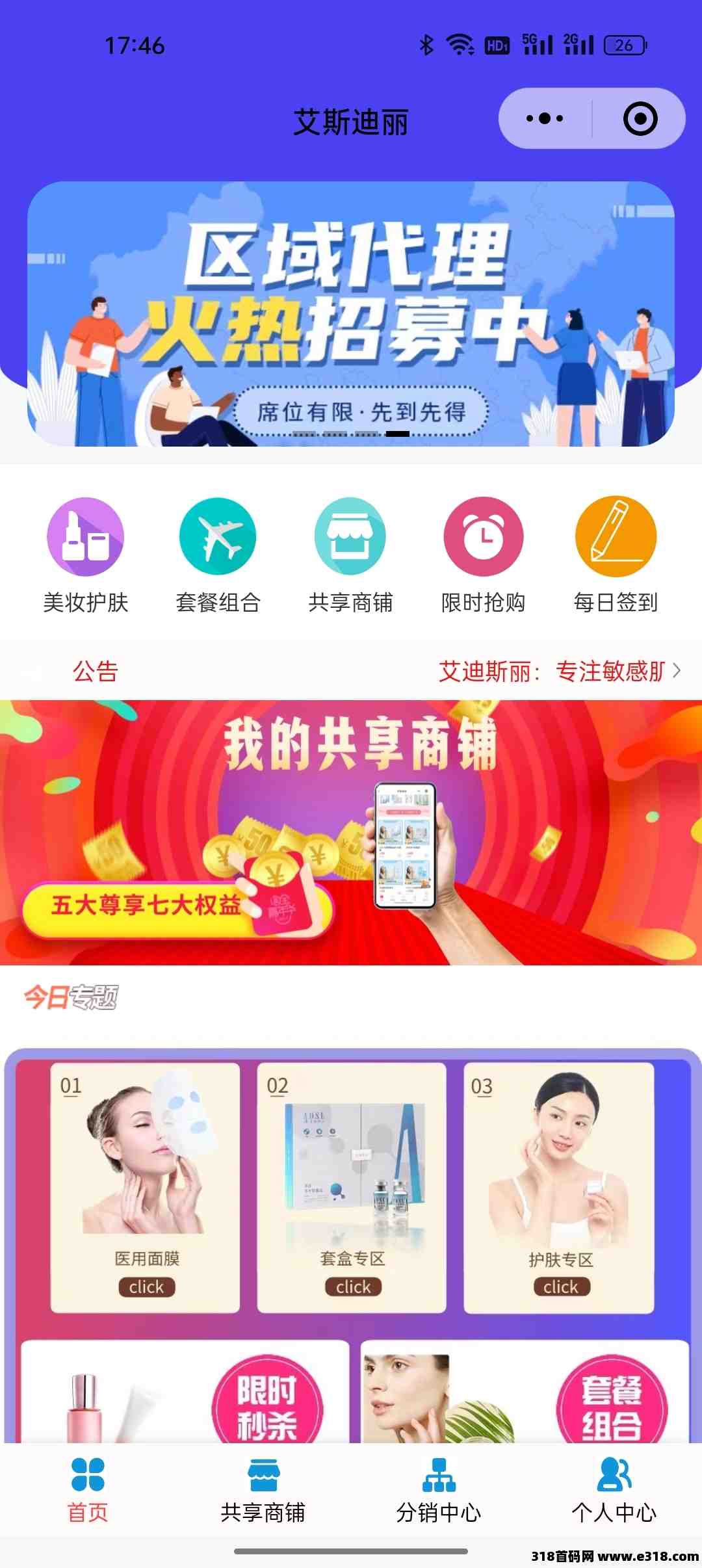Switch to the 共享商铺 bottom tab

tap(263, 1490)
